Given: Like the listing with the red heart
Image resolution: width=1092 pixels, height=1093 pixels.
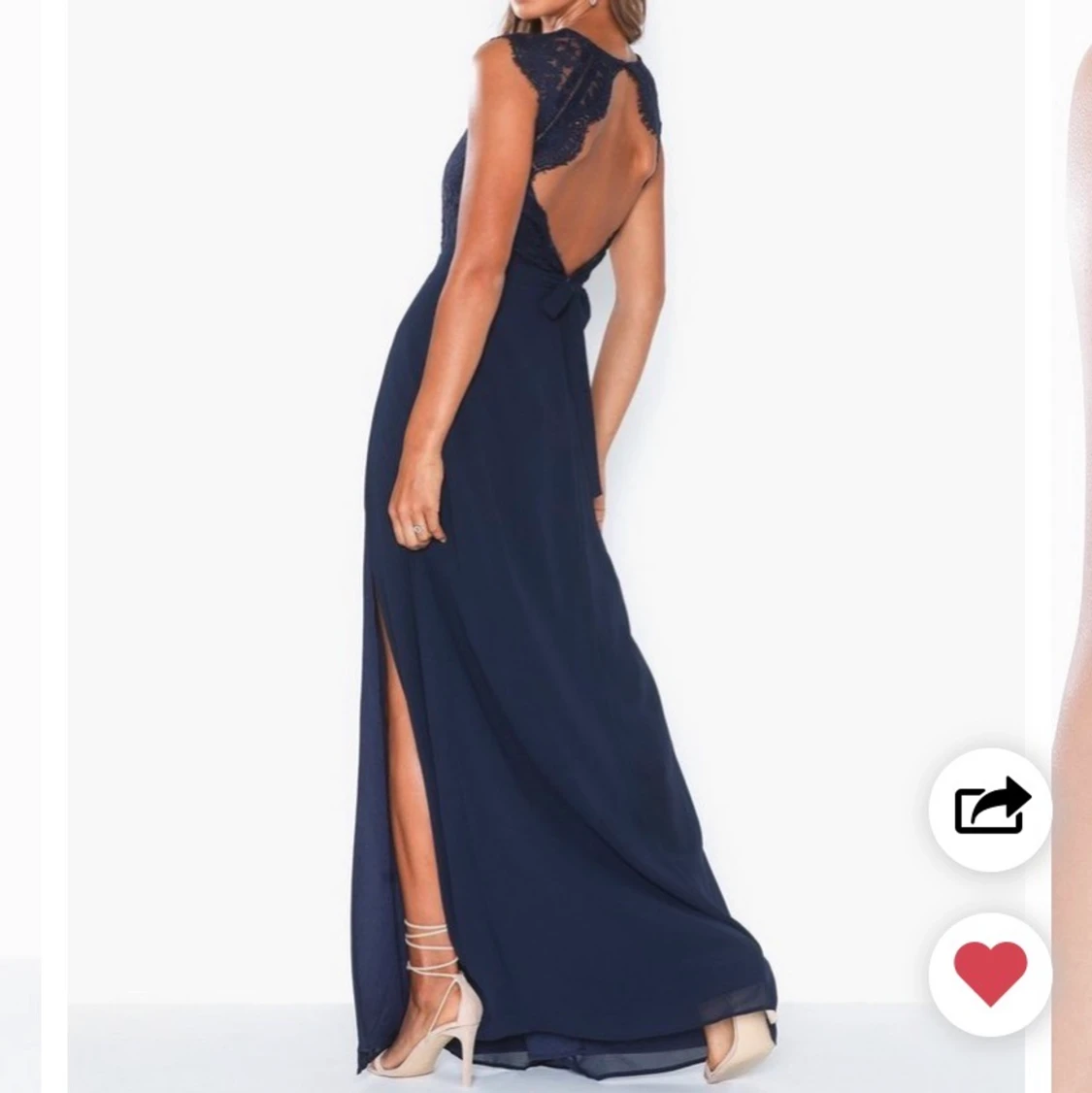Looking at the screenshot, I should (990, 974).
